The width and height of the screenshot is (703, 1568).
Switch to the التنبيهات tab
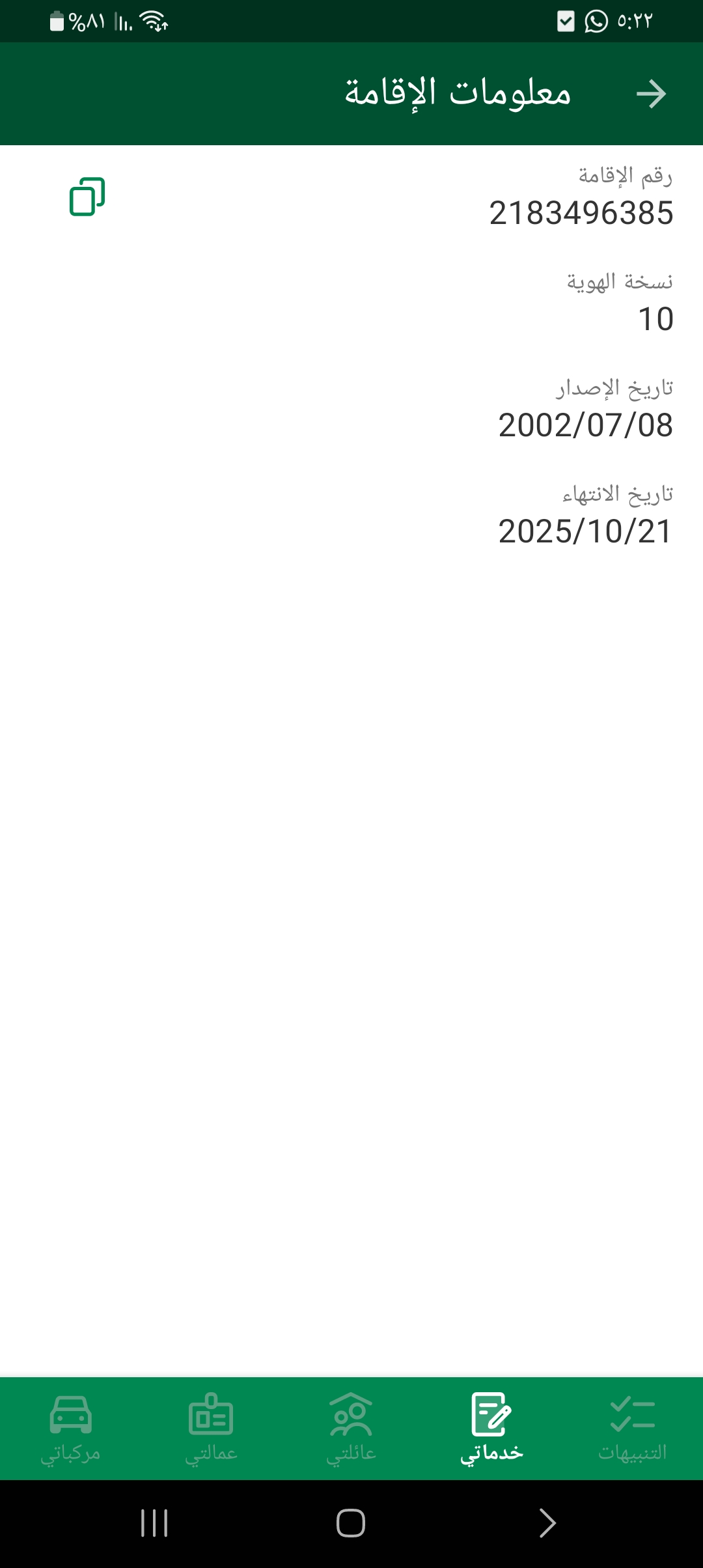pyautogui.click(x=632, y=1427)
